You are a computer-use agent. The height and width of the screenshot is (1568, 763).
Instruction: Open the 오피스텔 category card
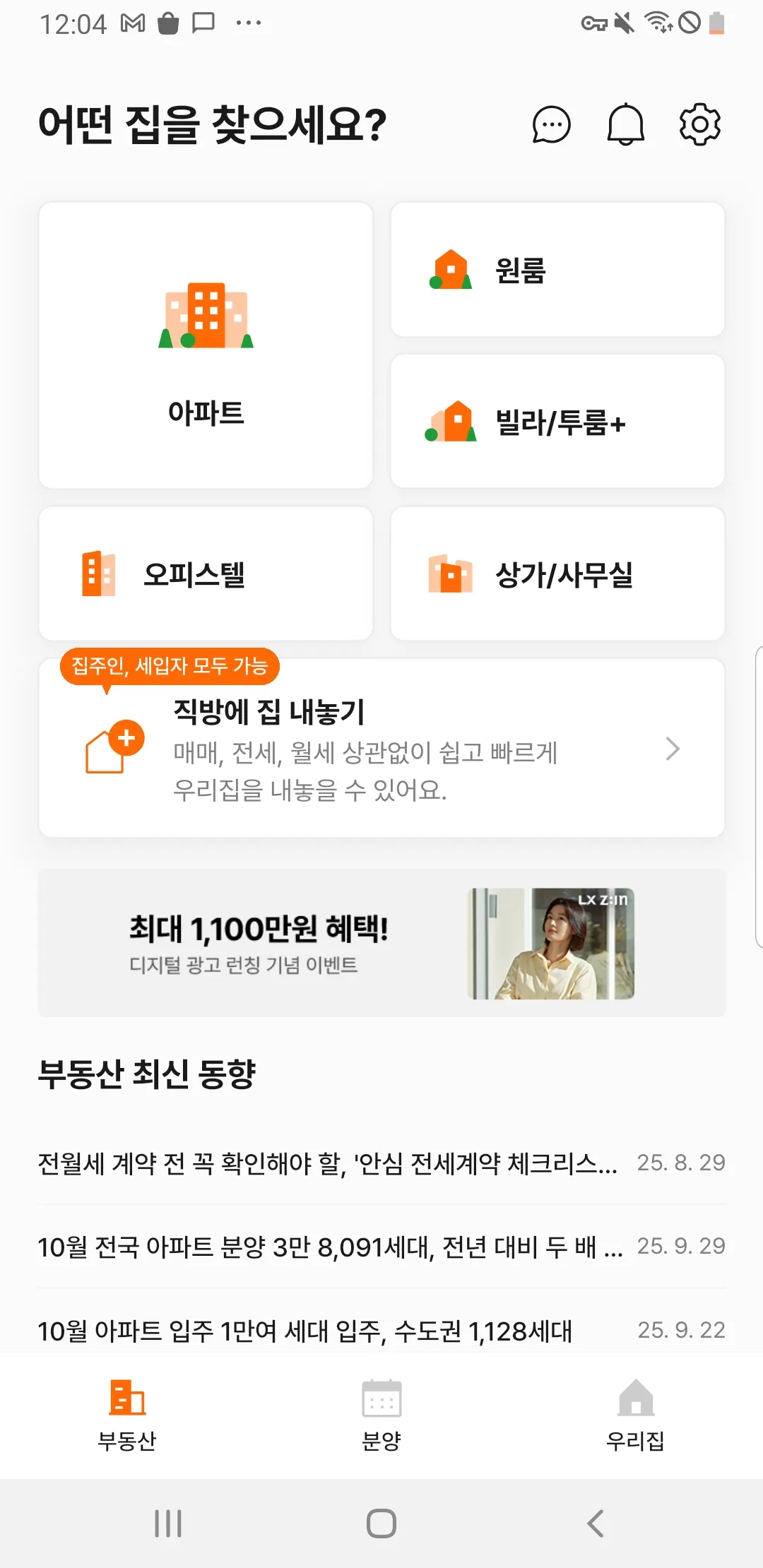(206, 574)
